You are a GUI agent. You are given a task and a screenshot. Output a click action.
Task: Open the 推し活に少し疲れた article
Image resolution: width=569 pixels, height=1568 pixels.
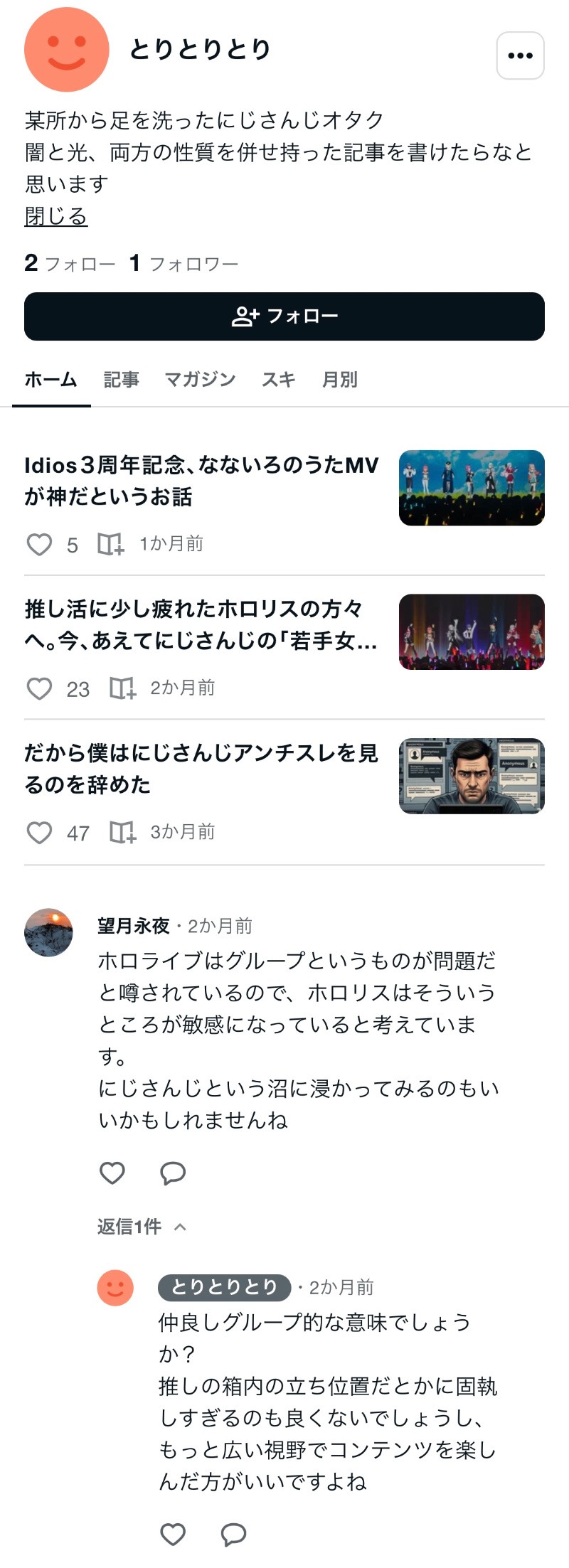(x=201, y=625)
